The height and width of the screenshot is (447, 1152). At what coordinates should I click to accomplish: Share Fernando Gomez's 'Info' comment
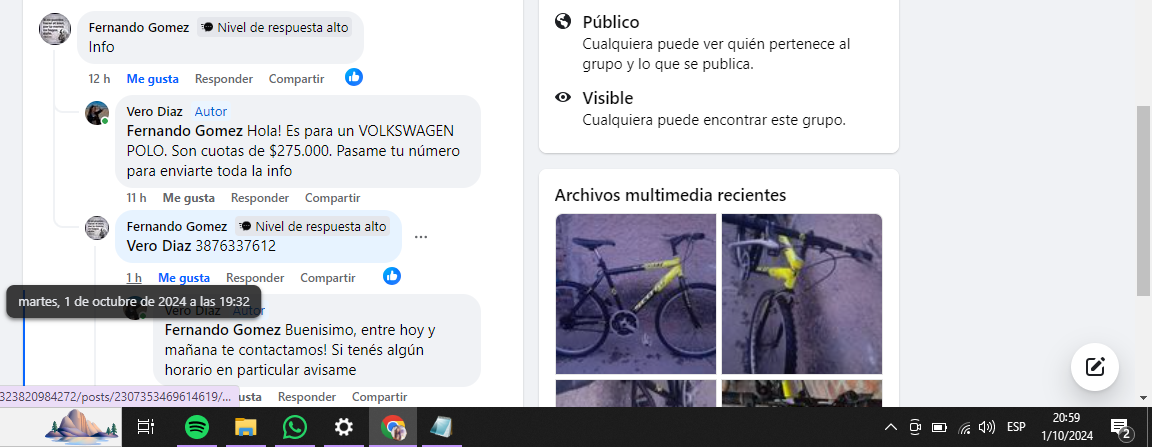point(296,79)
